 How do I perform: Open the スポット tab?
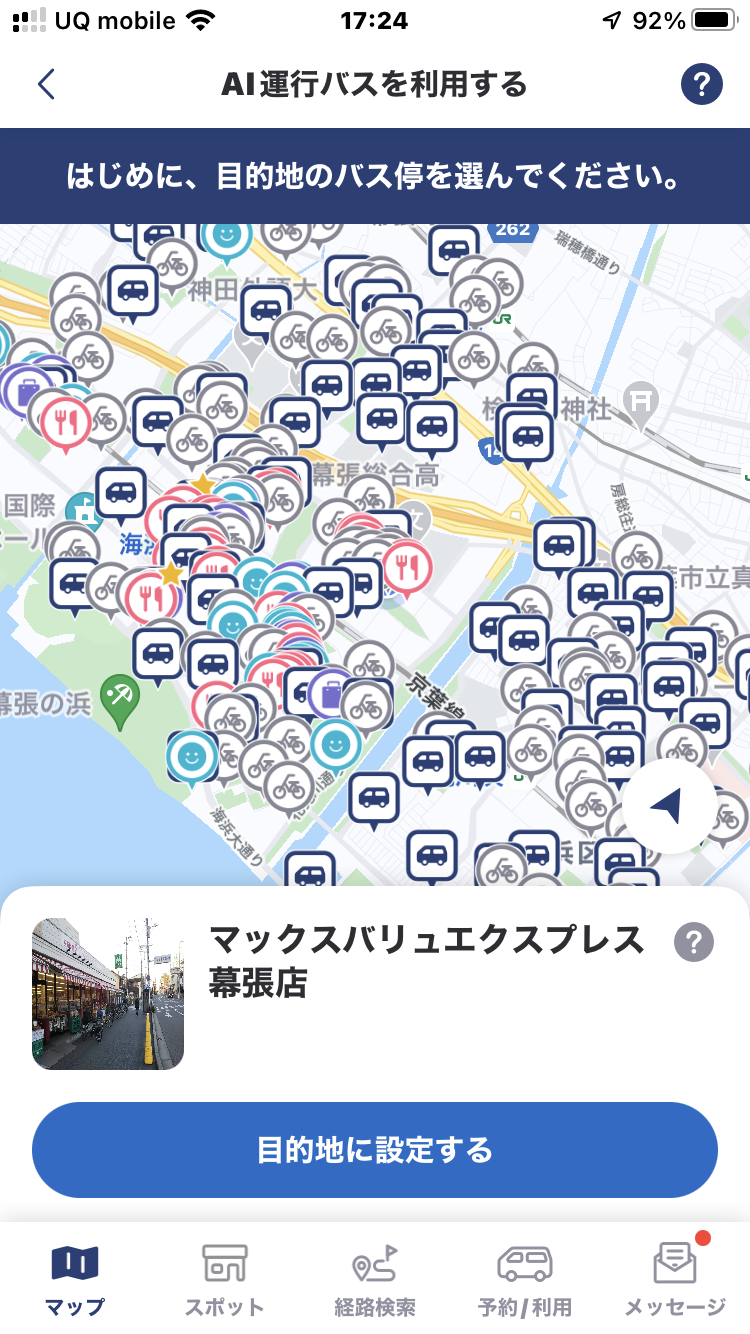(225, 1279)
